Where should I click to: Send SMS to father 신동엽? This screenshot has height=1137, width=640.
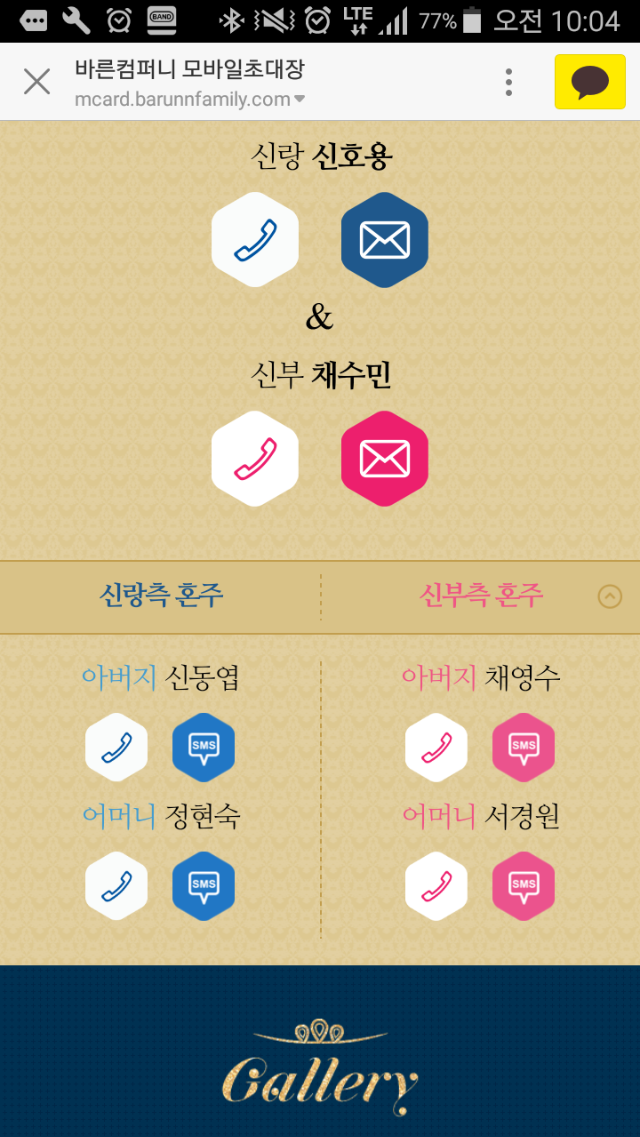click(x=204, y=747)
